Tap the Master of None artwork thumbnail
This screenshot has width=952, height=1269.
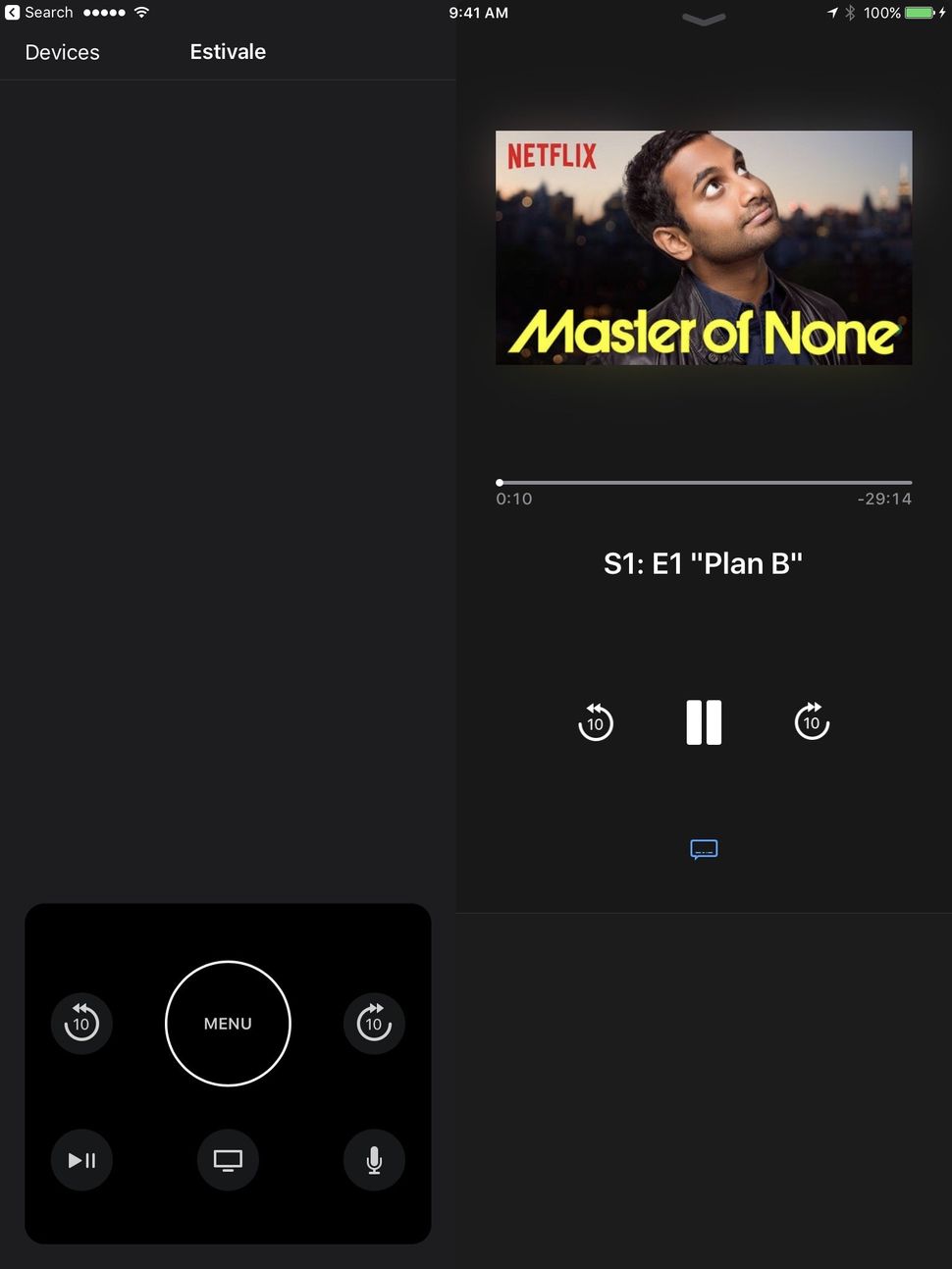pyautogui.click(x=703, y=247)
